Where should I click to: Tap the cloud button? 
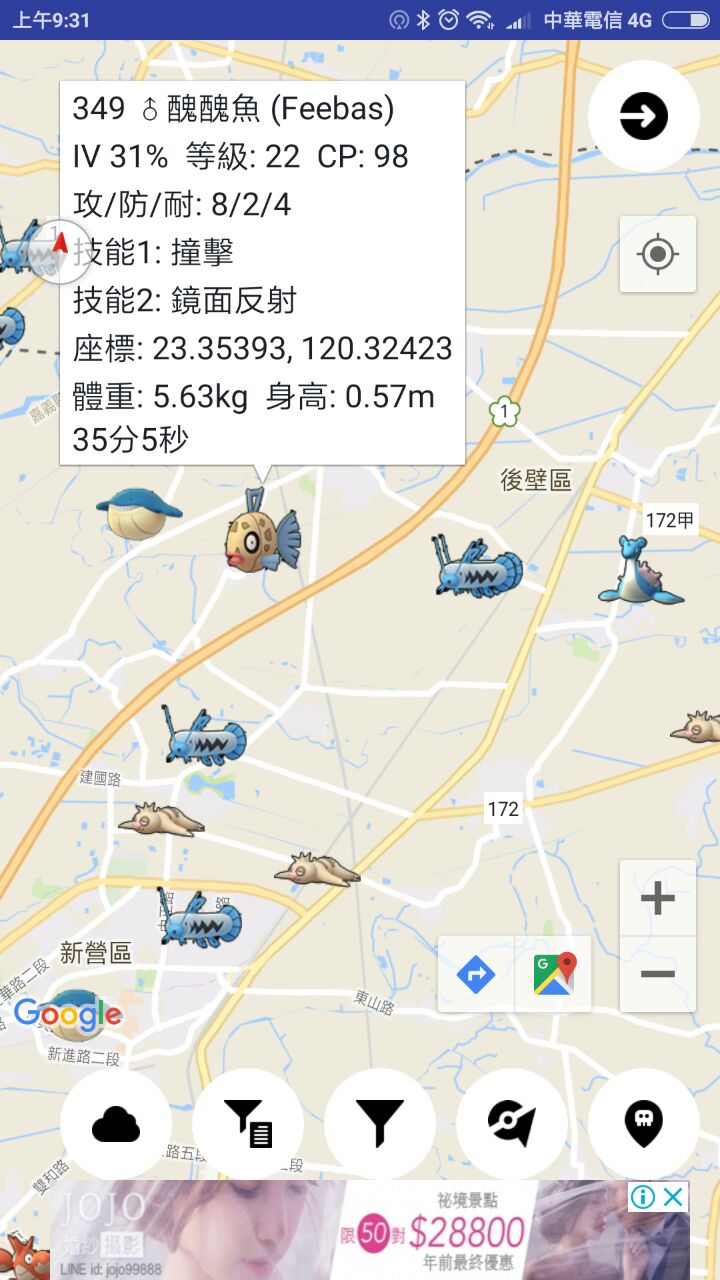[x=116, y=1125]
